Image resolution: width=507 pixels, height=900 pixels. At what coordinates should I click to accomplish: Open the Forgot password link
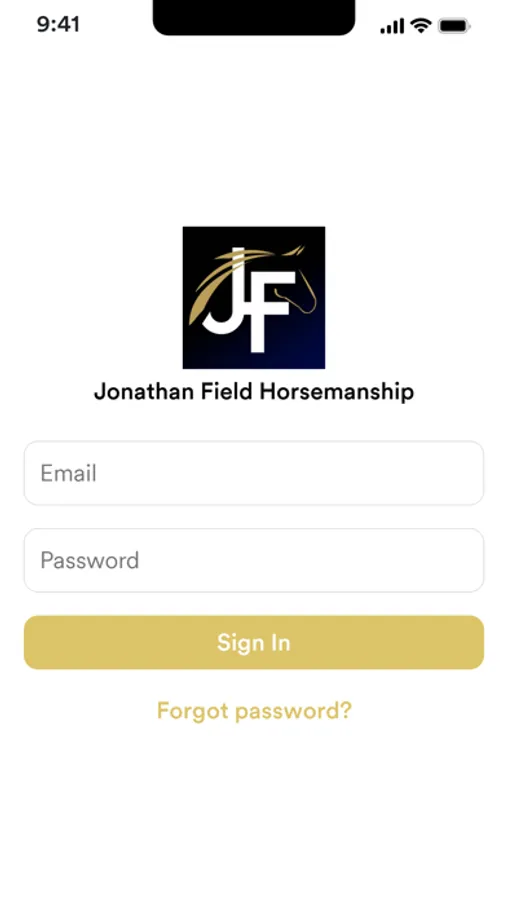coord(254,711)
